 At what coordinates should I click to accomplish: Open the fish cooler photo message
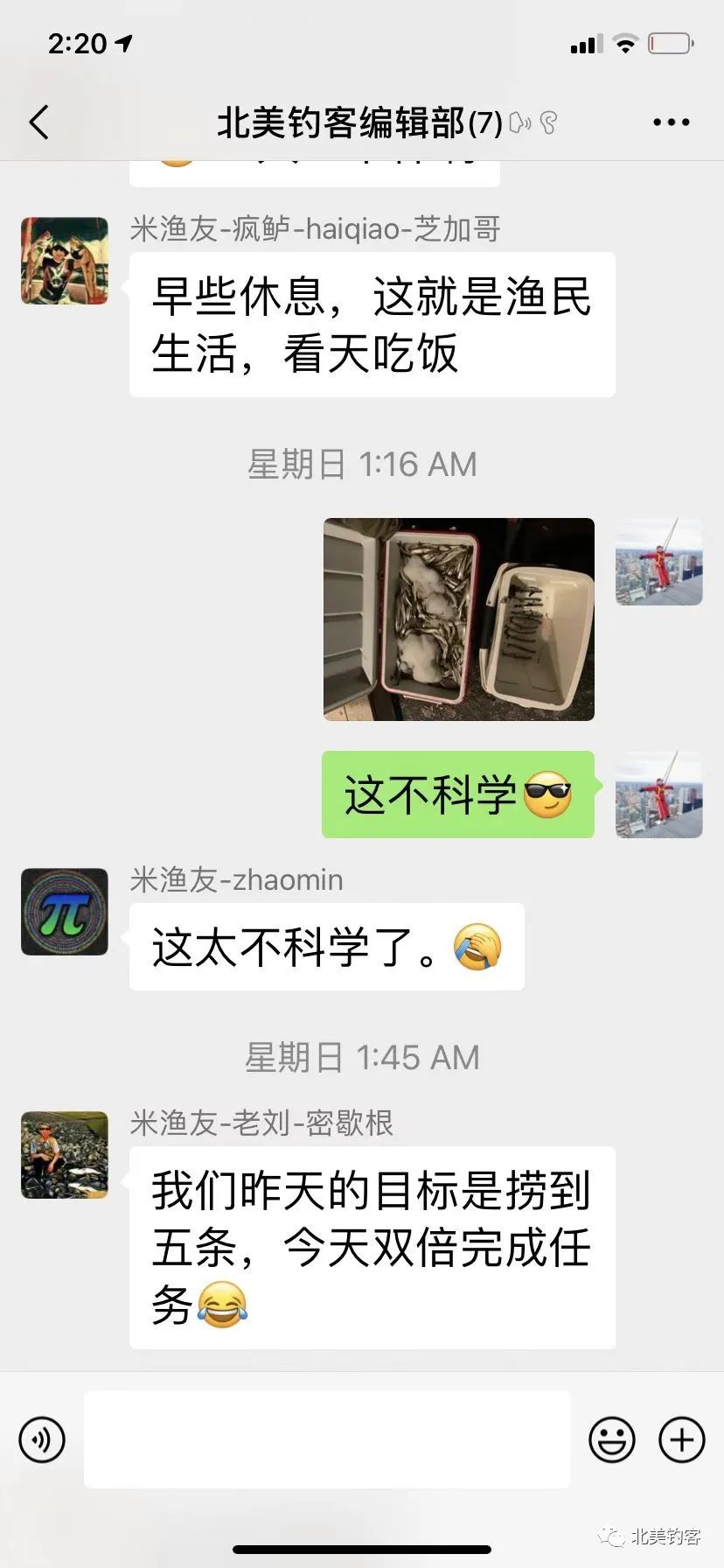point(459,619)
